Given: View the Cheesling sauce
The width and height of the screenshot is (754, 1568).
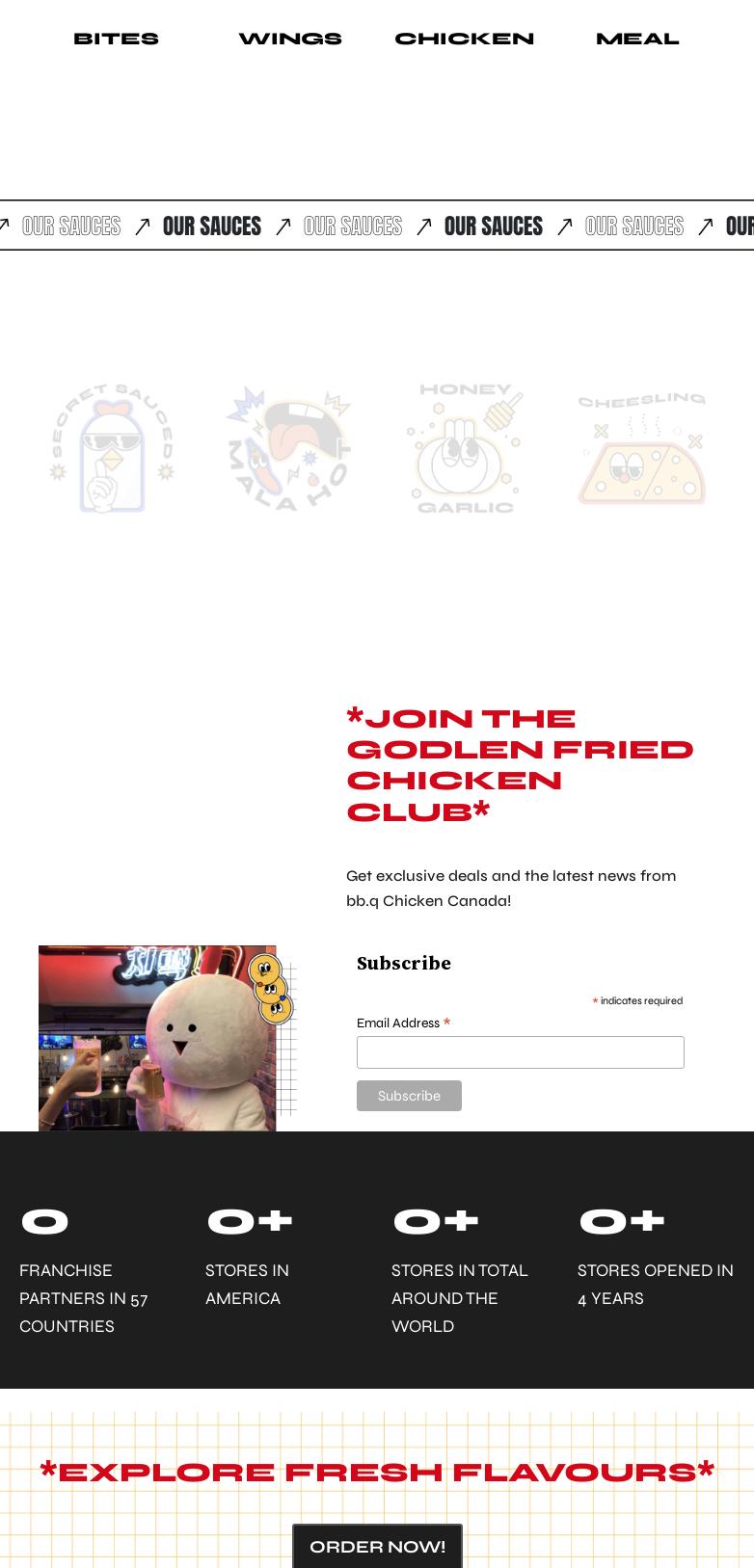Looking at the screenshot, I should [x=641, y=448].
